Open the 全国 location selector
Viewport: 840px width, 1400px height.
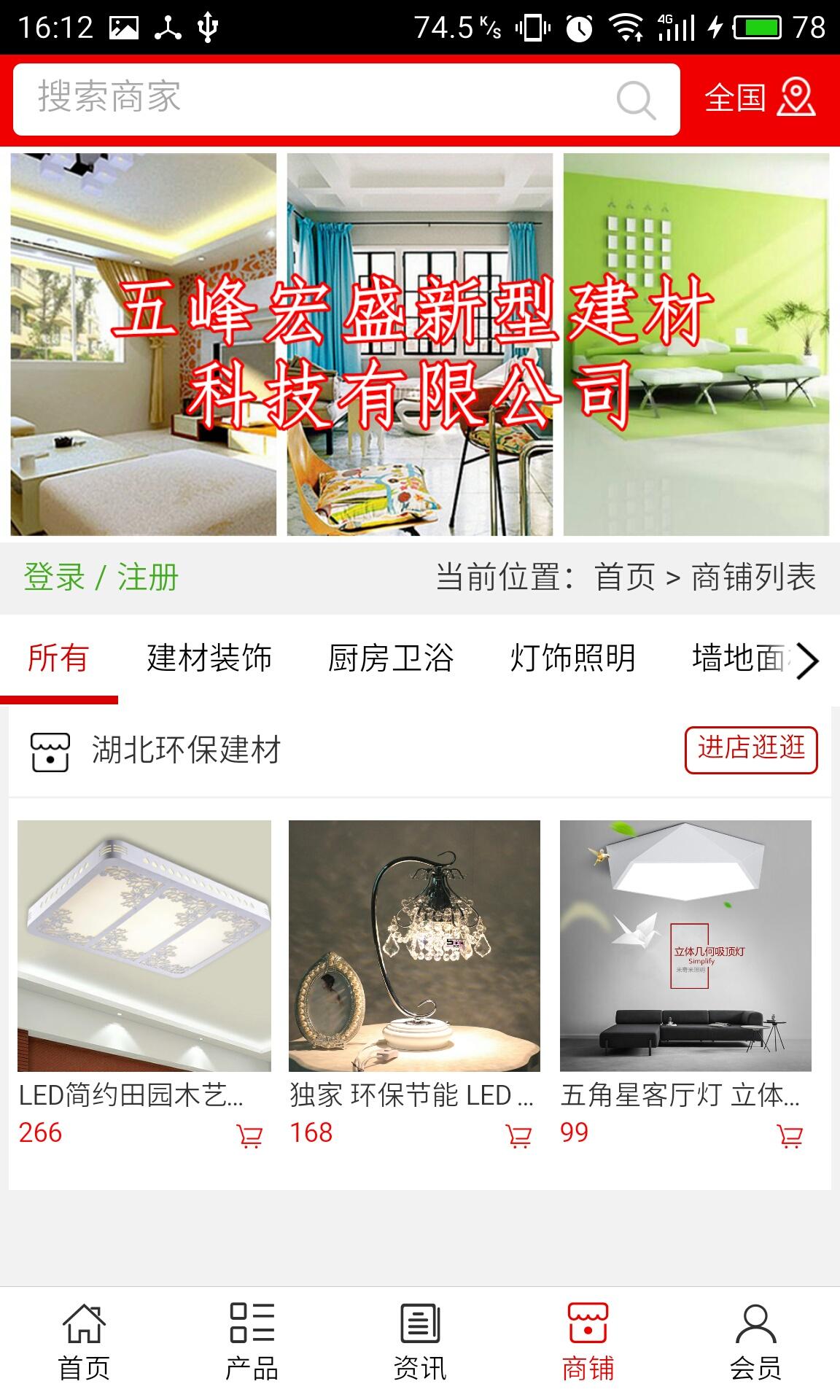pyautogui.click(x=759, y=98)
